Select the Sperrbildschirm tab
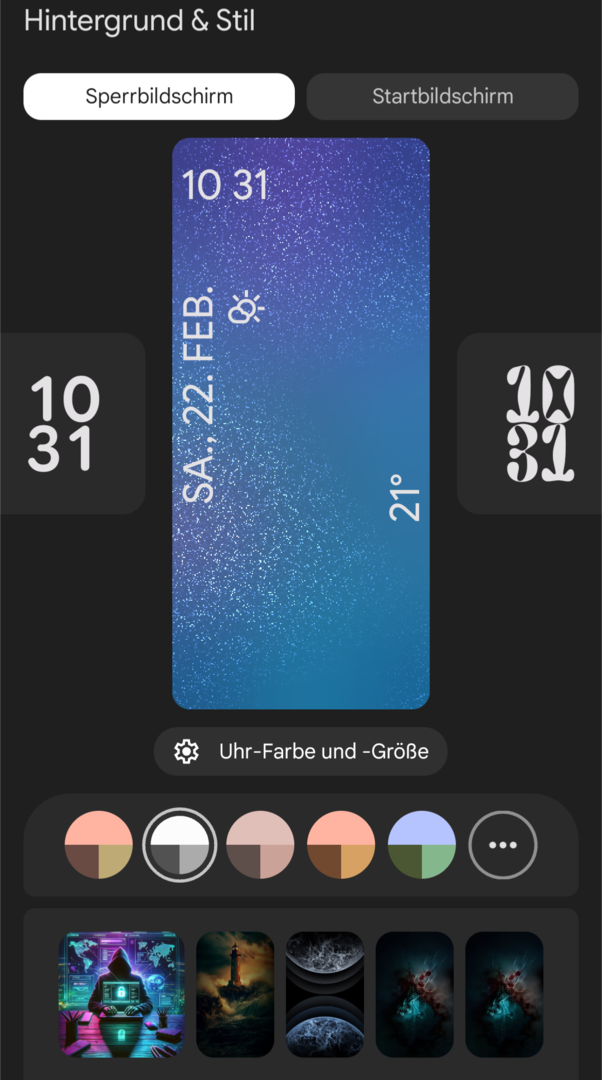 point(159,97)
